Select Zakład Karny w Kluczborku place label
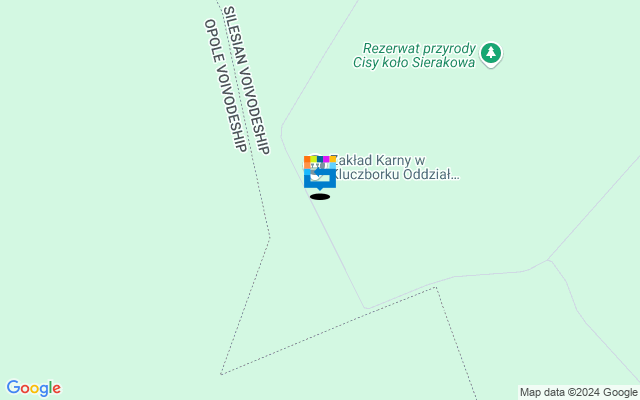The image size is (640, 400). (x=394, y=167)
